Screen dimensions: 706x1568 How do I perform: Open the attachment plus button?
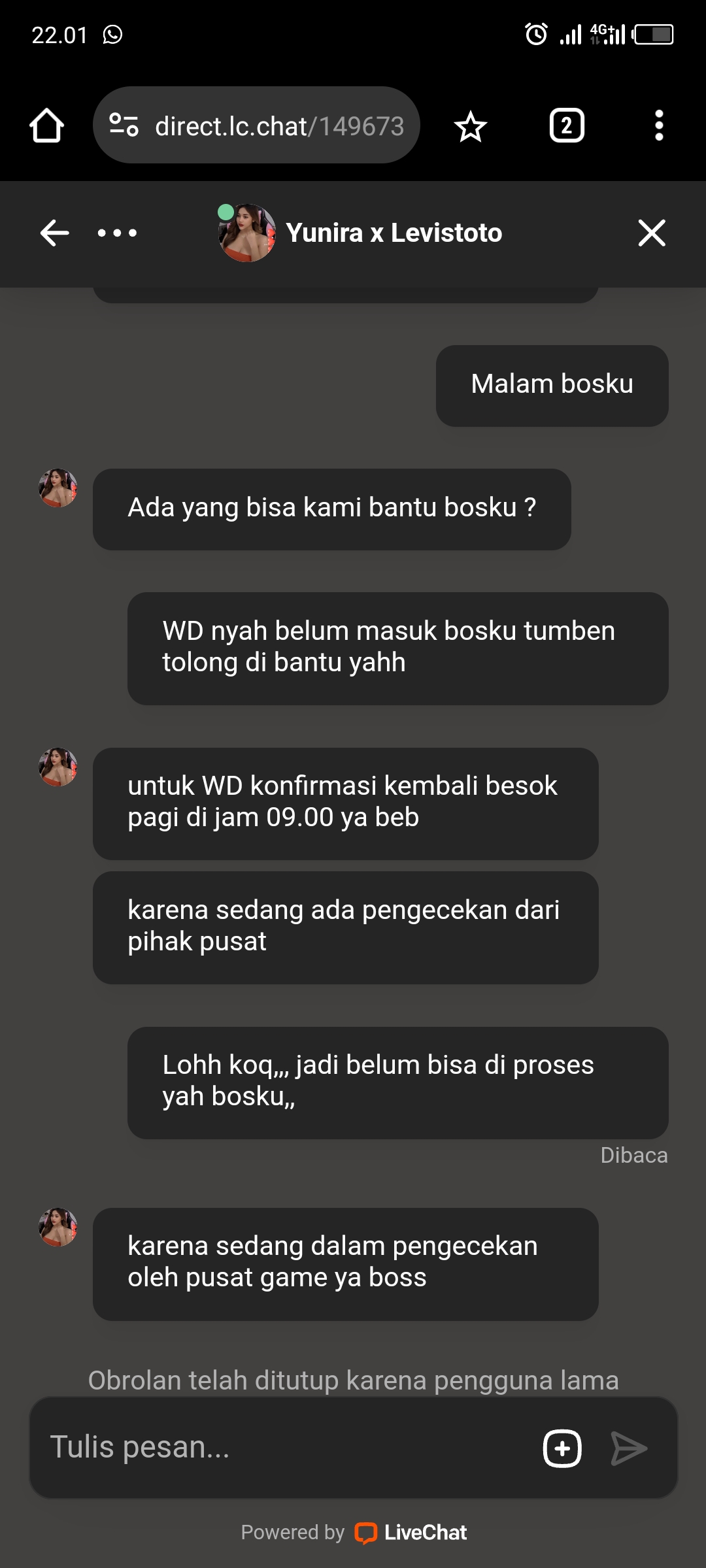click(x=562, y=1448)
